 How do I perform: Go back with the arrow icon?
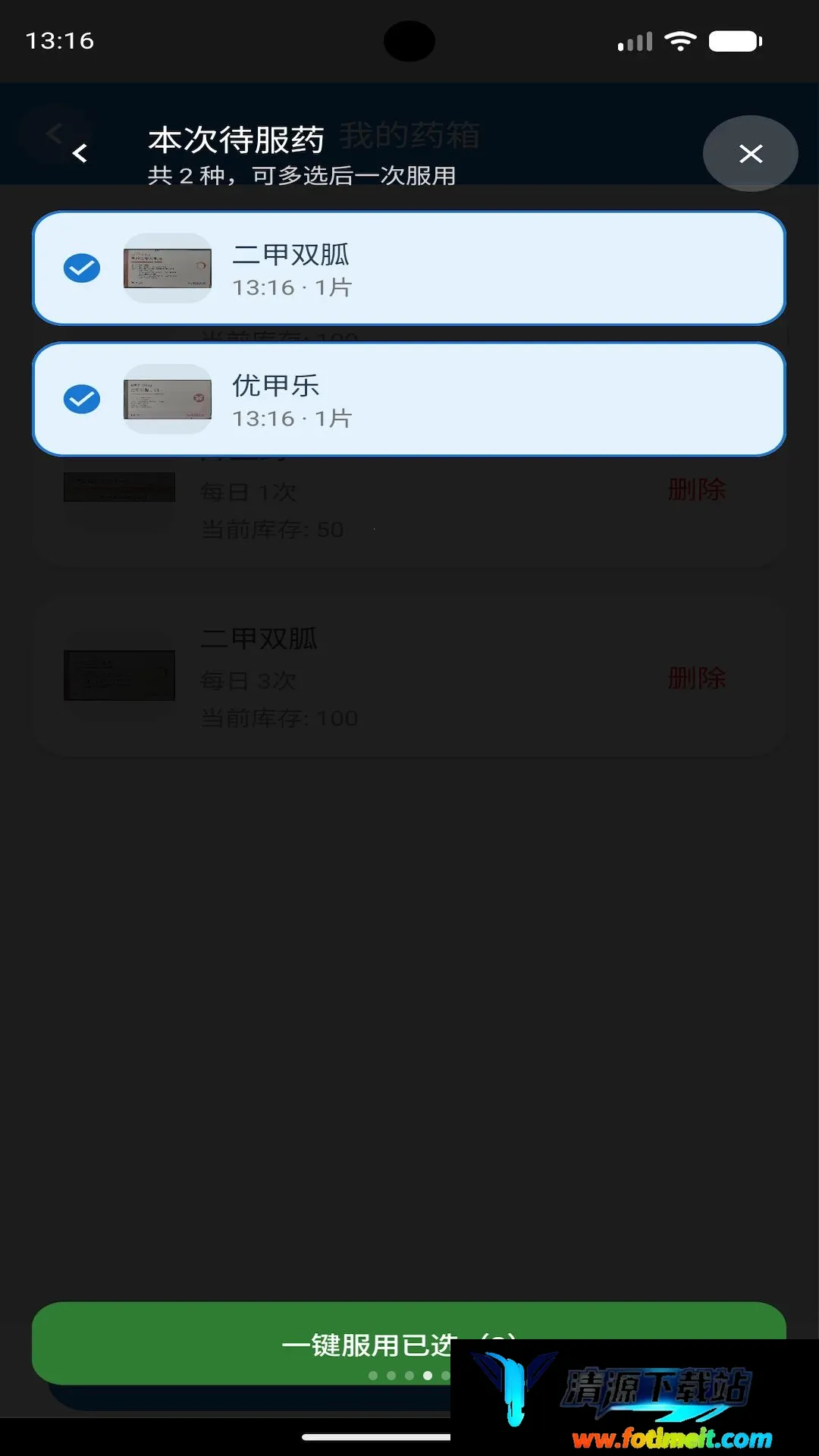pos(80,154)
